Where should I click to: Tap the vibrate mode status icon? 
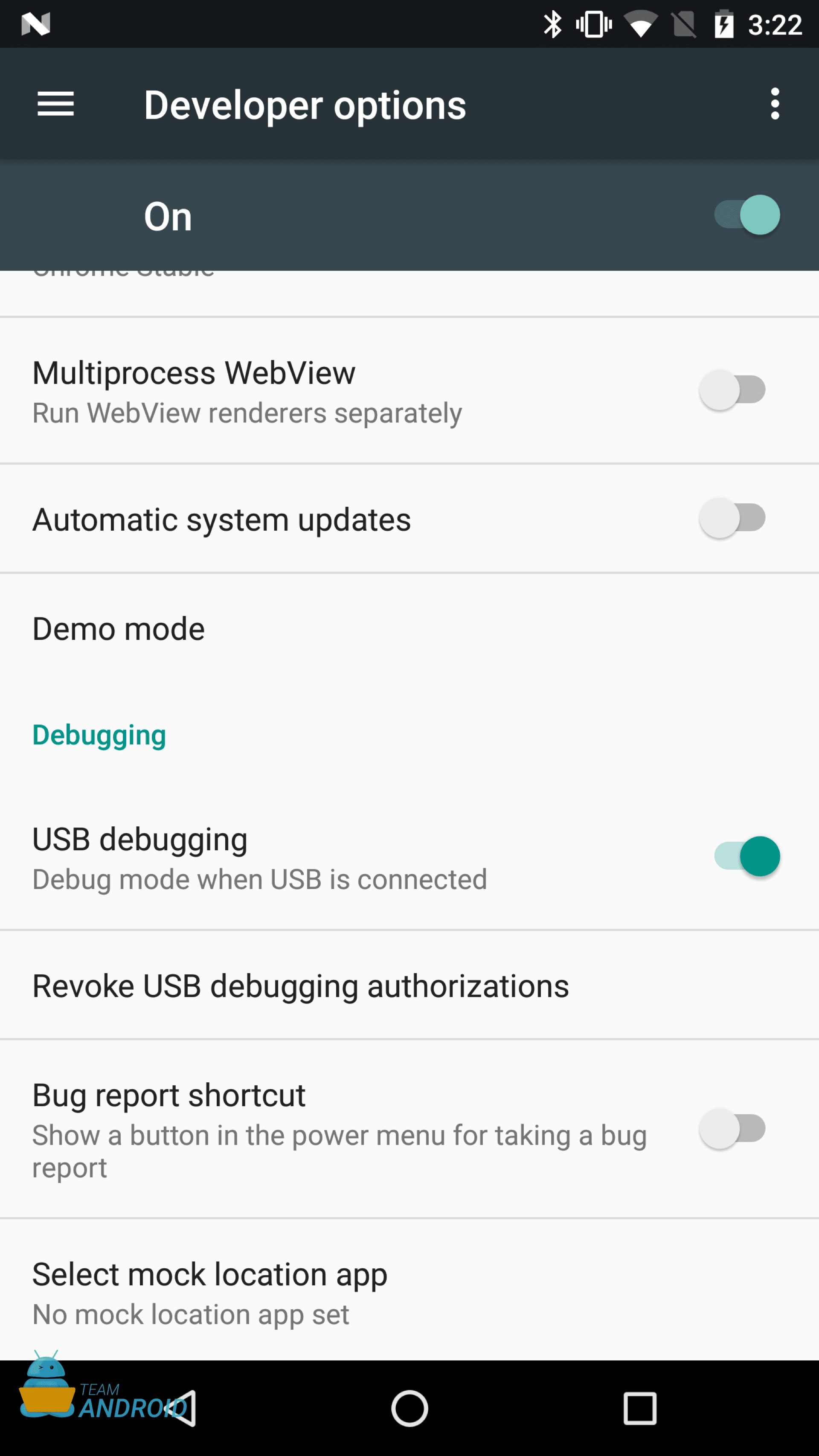[x=593, y=24]
